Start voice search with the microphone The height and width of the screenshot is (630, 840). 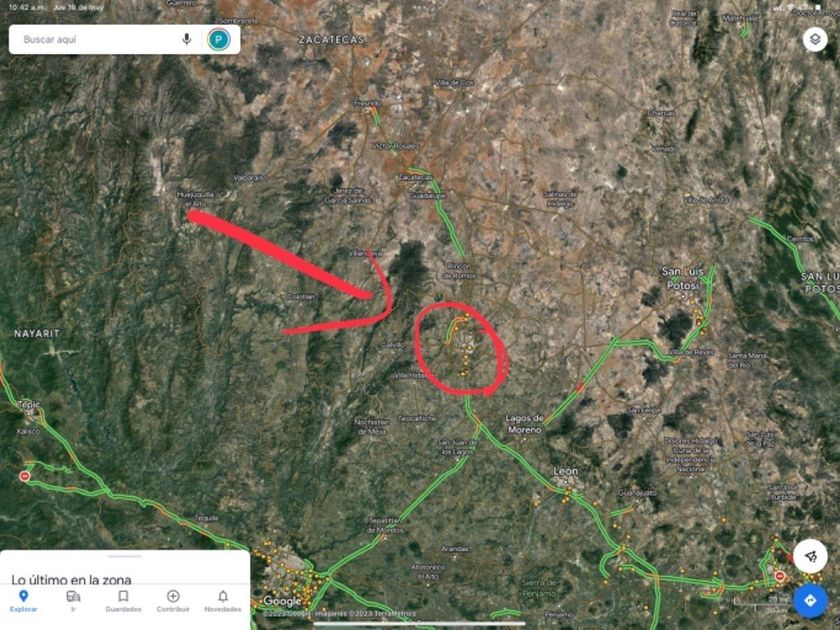tap(187, 40)
